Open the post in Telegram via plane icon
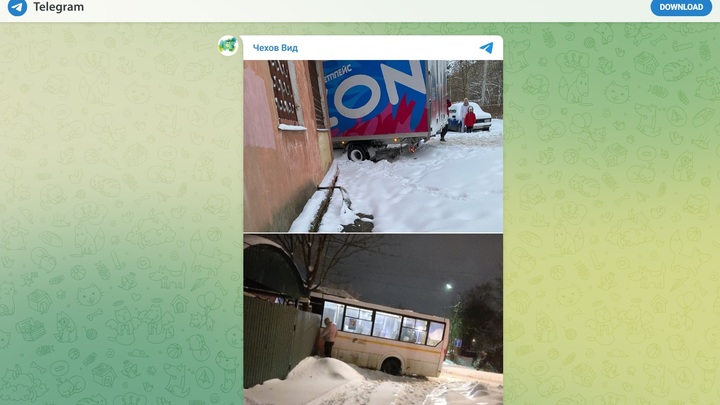 tap(486, 47)
